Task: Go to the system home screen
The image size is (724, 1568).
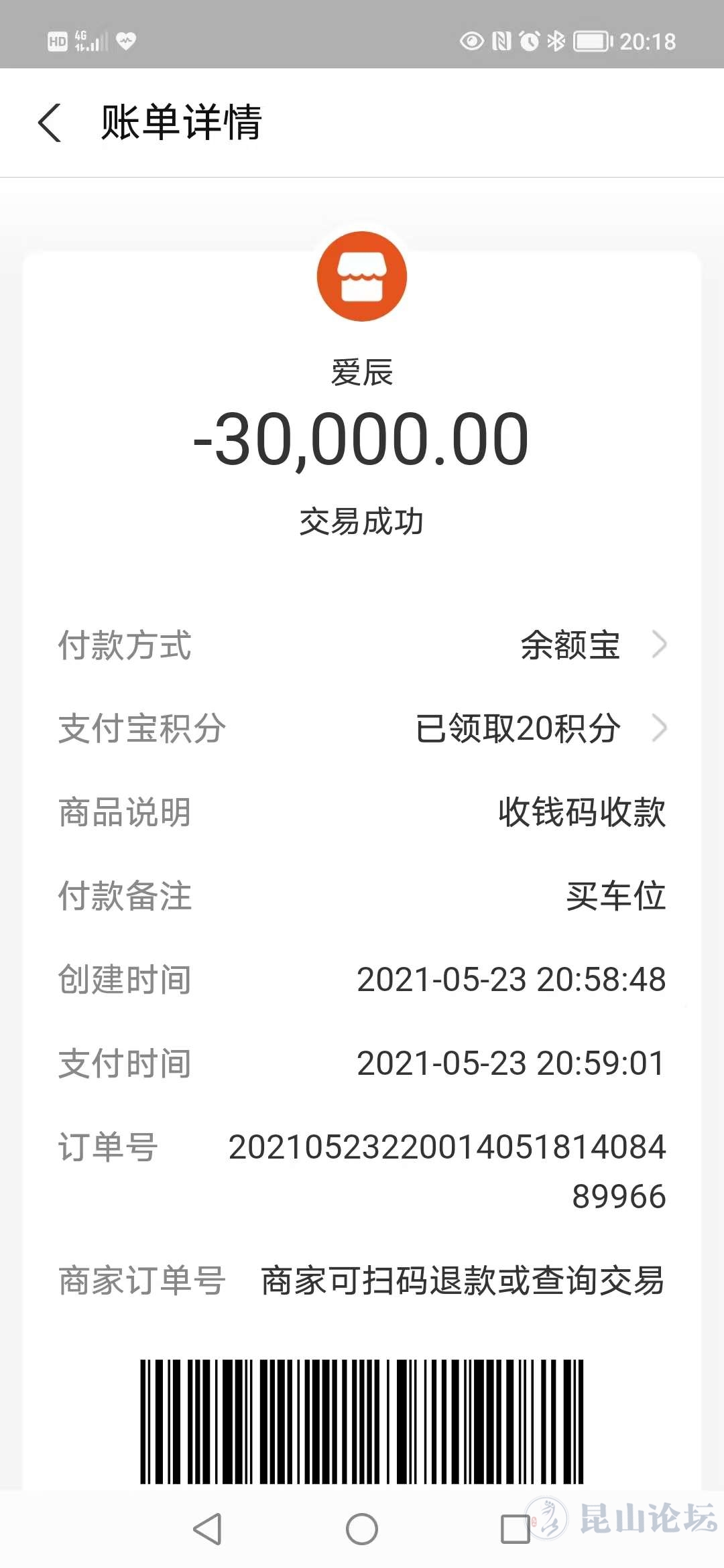Action: (362, 1528)
